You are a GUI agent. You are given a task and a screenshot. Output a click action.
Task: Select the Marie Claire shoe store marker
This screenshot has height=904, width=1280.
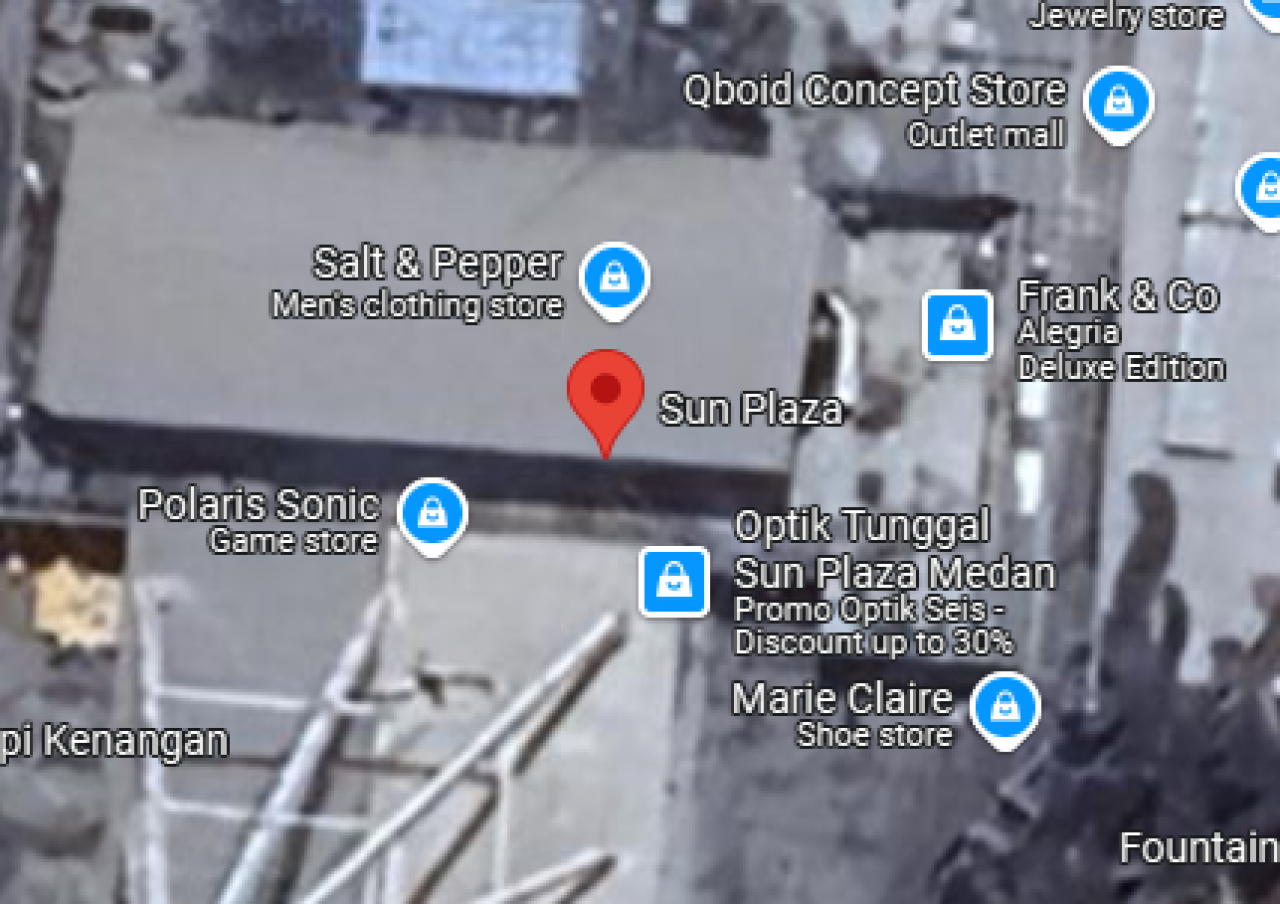point(1005,708)
